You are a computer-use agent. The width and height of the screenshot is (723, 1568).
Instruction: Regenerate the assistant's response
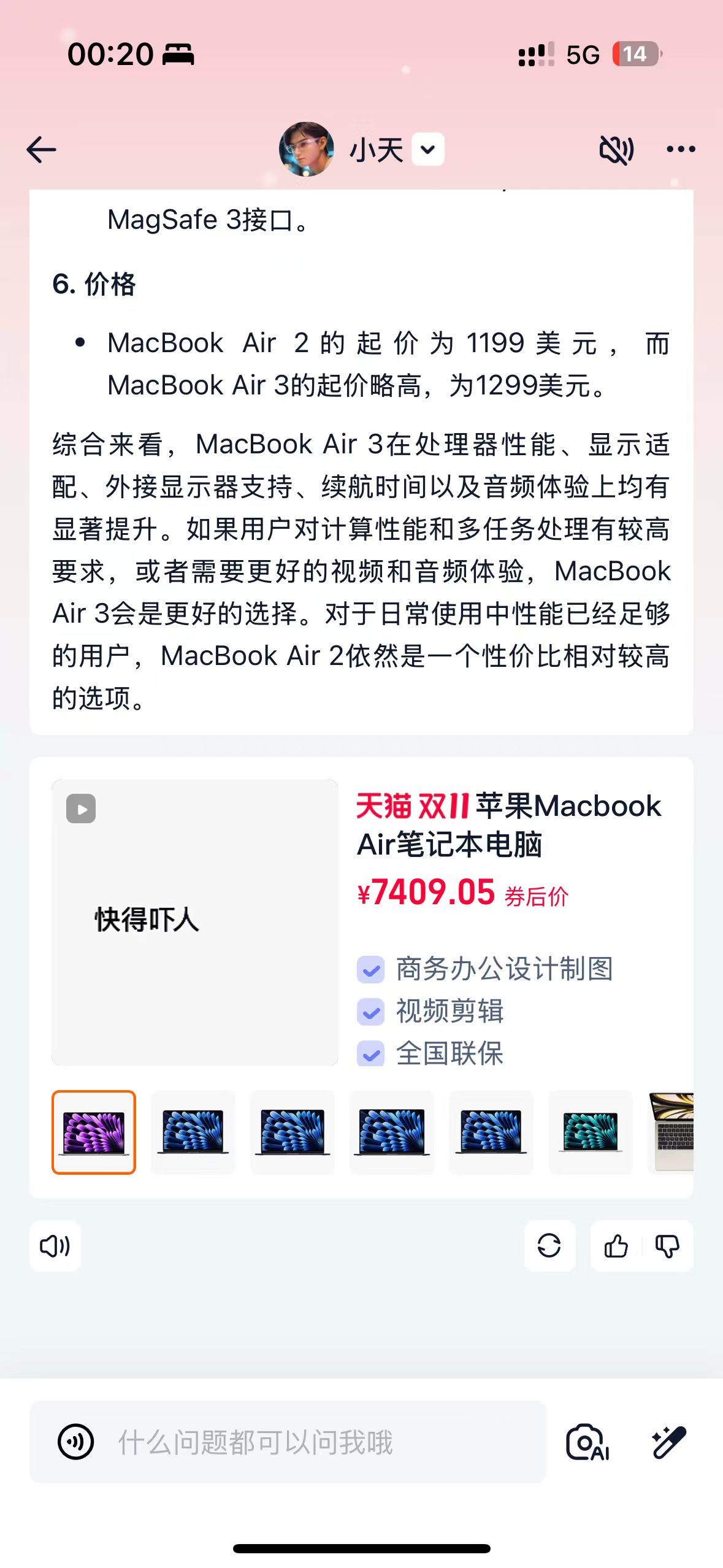click(x=549, y=1246)
